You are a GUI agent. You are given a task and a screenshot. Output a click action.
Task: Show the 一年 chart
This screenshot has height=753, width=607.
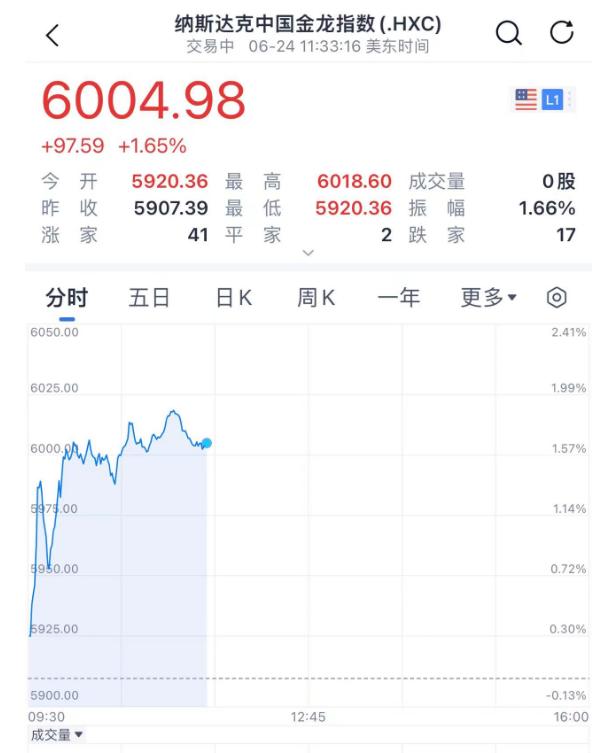click(398, 298)
